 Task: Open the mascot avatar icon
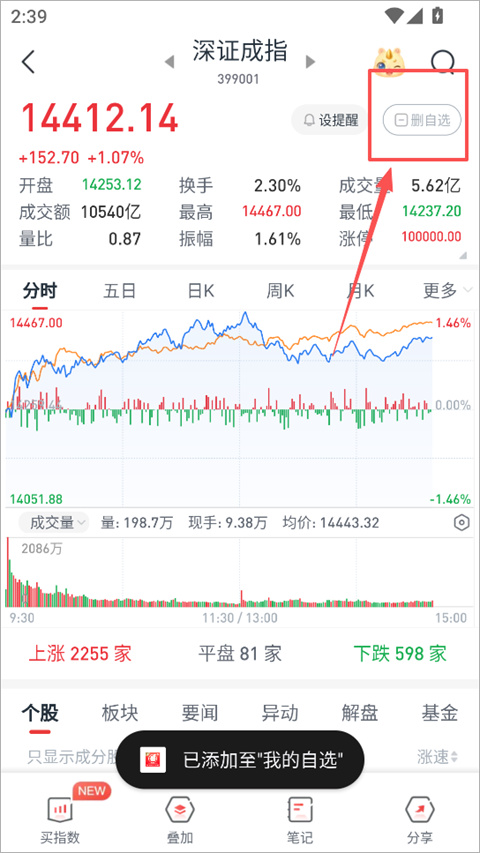click(x=389, y=62)
